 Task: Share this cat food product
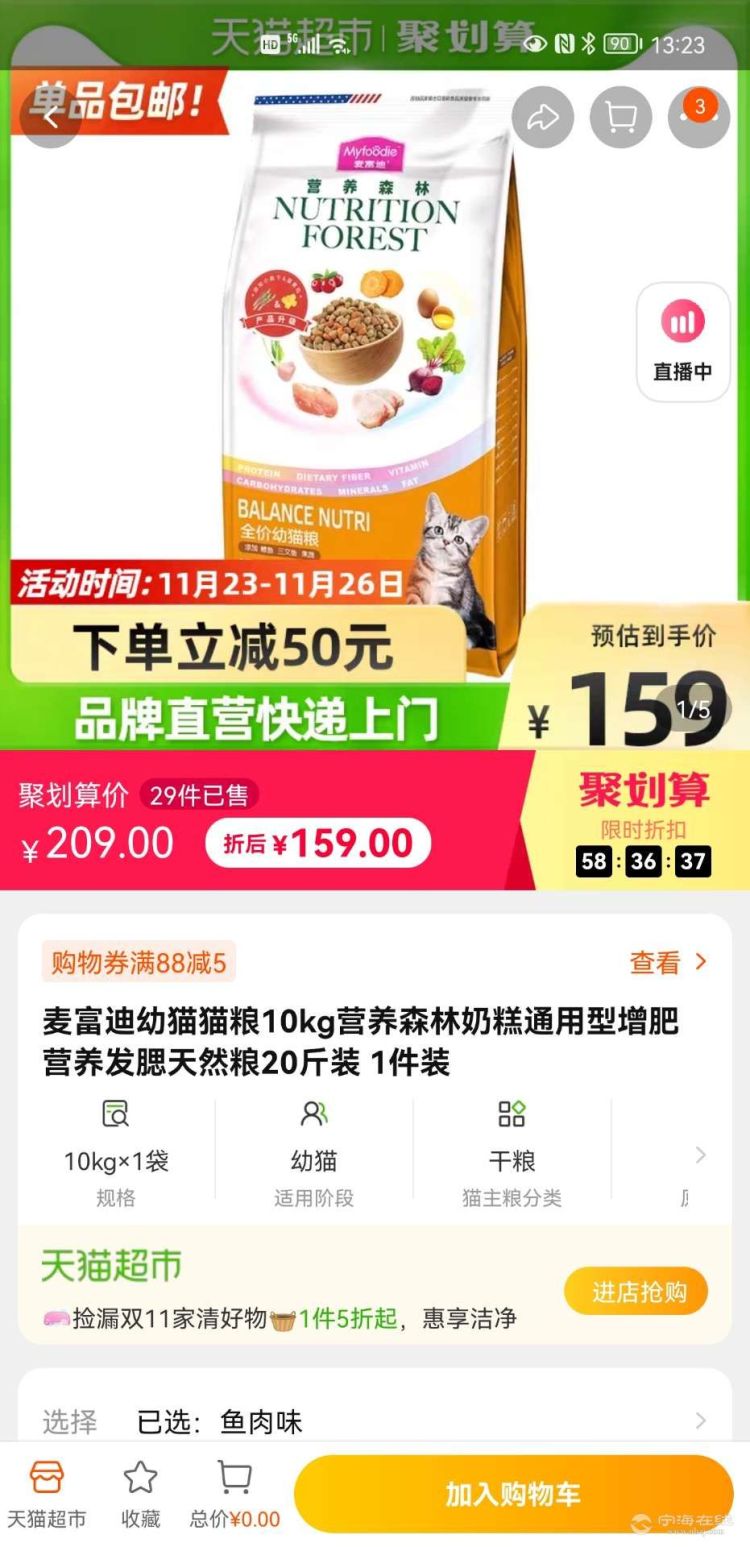tap(543, 118)
